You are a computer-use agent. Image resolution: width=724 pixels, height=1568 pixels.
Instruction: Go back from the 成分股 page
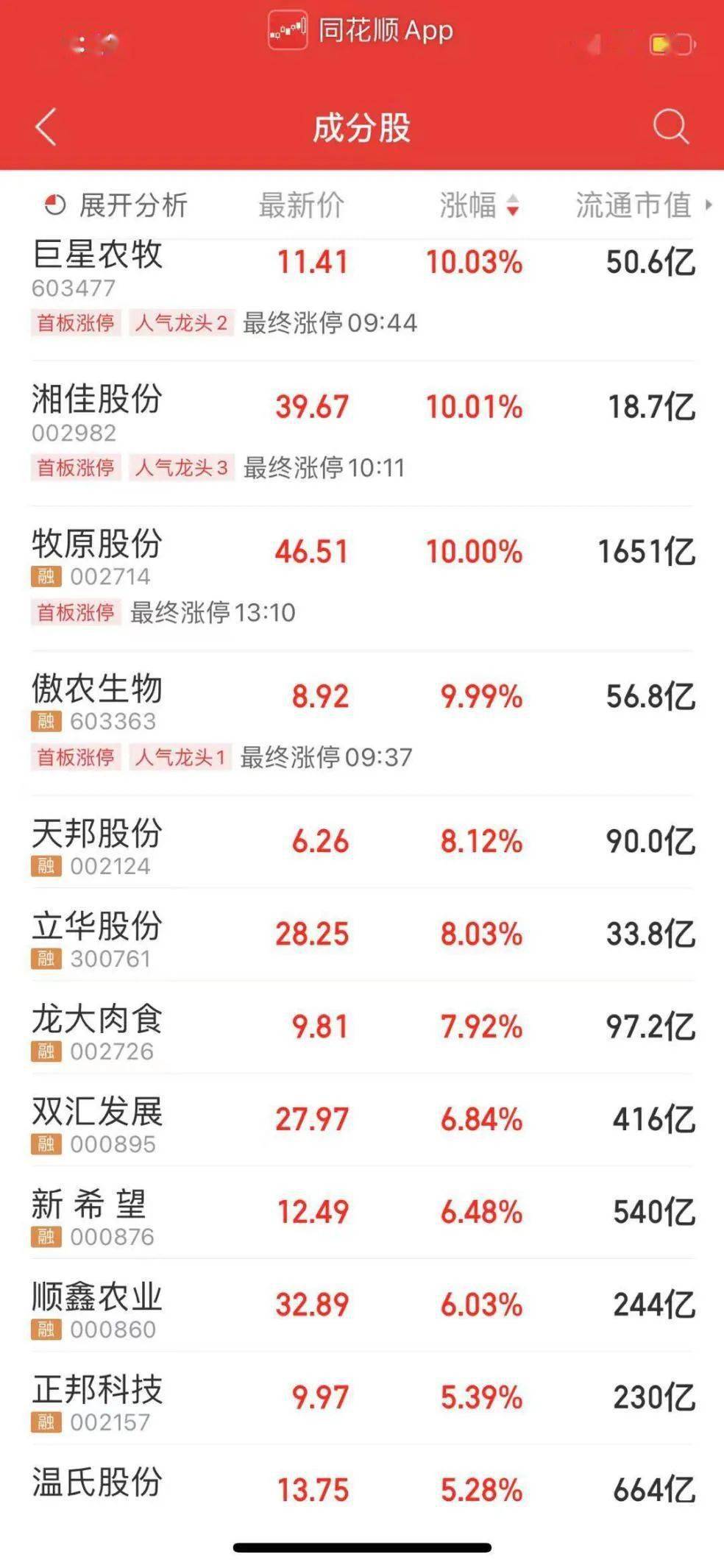46,127
